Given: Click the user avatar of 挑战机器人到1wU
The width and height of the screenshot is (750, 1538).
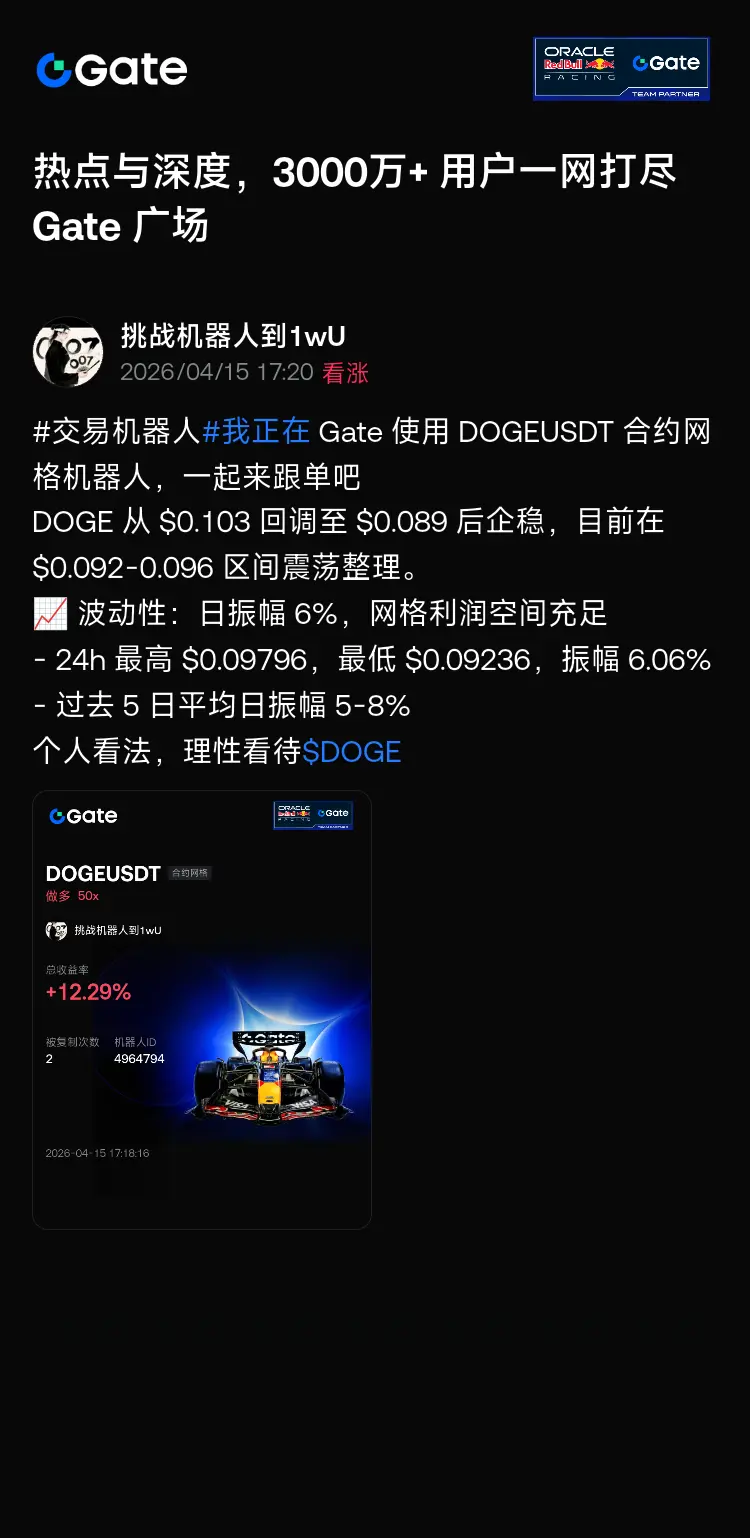Looking at the screenshot, I should [68, 353].
